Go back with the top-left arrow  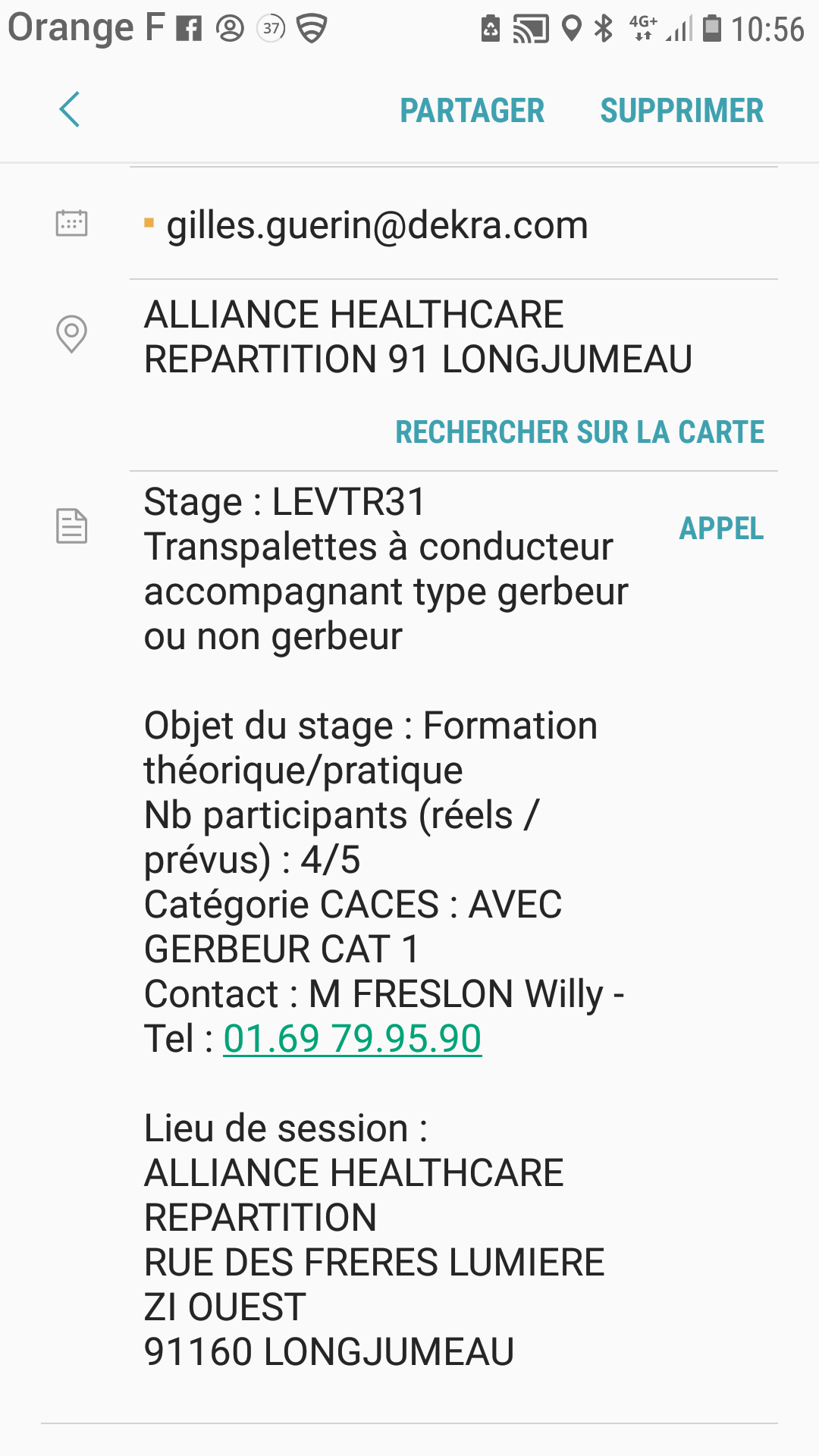click(70, 110)
